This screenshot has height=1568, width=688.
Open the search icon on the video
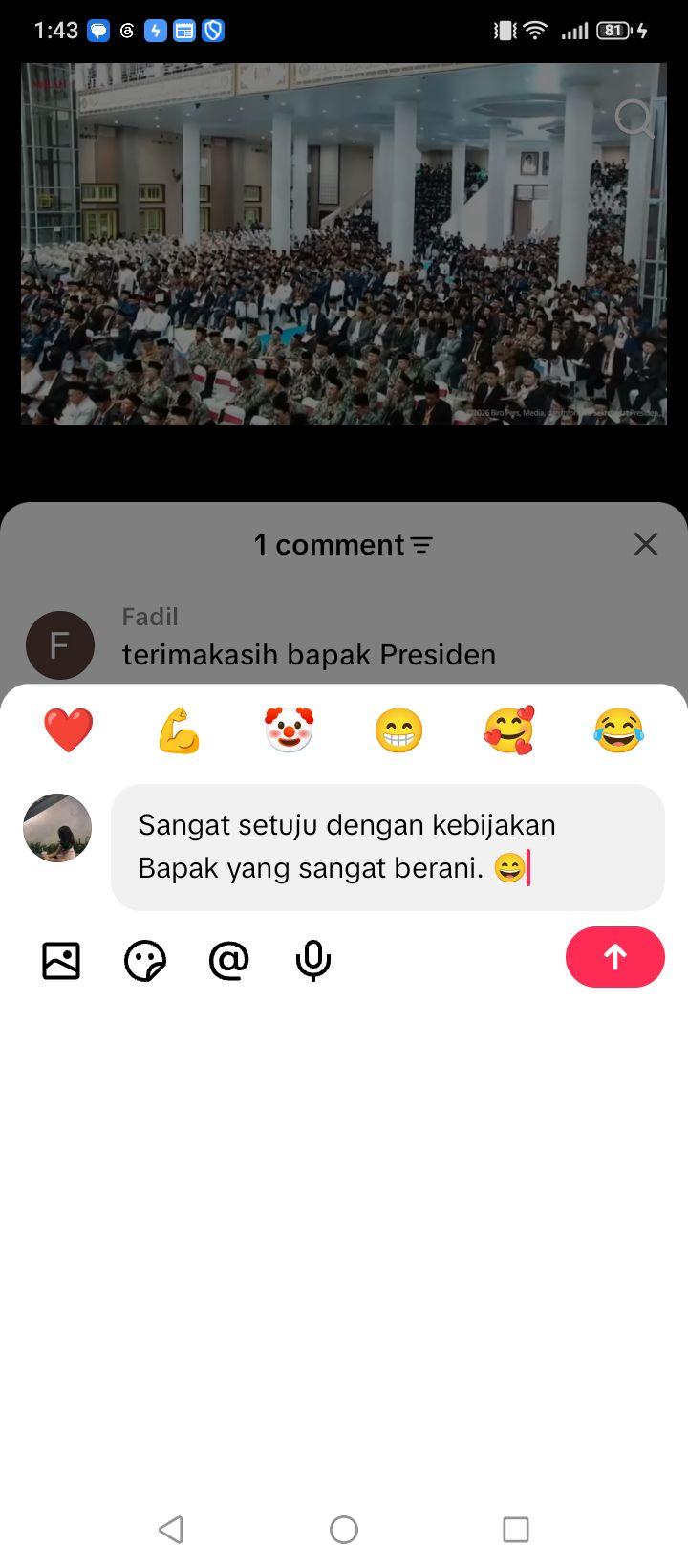634,120
